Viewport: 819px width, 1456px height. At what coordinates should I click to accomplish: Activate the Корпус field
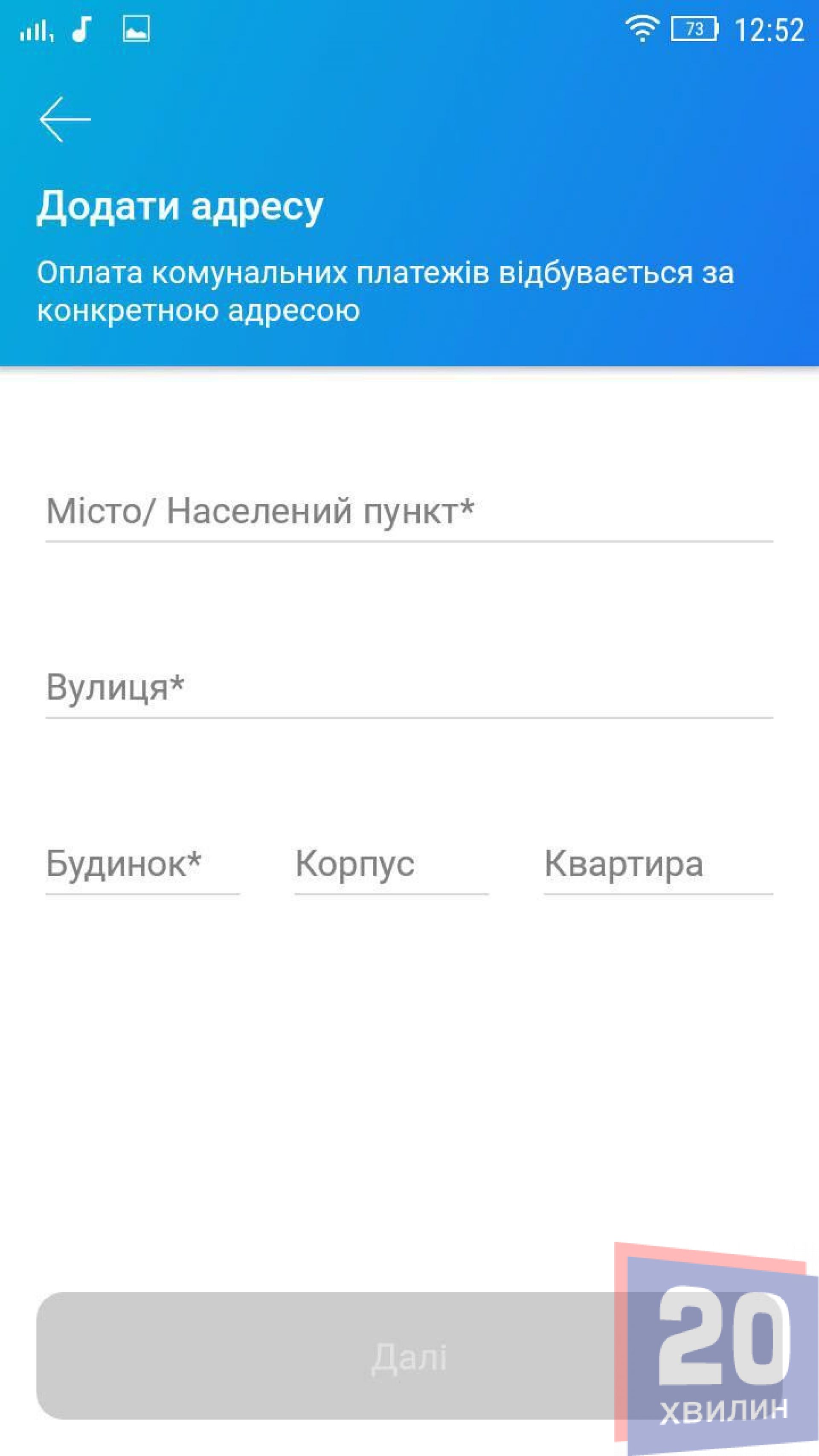(x=391, y=865)
